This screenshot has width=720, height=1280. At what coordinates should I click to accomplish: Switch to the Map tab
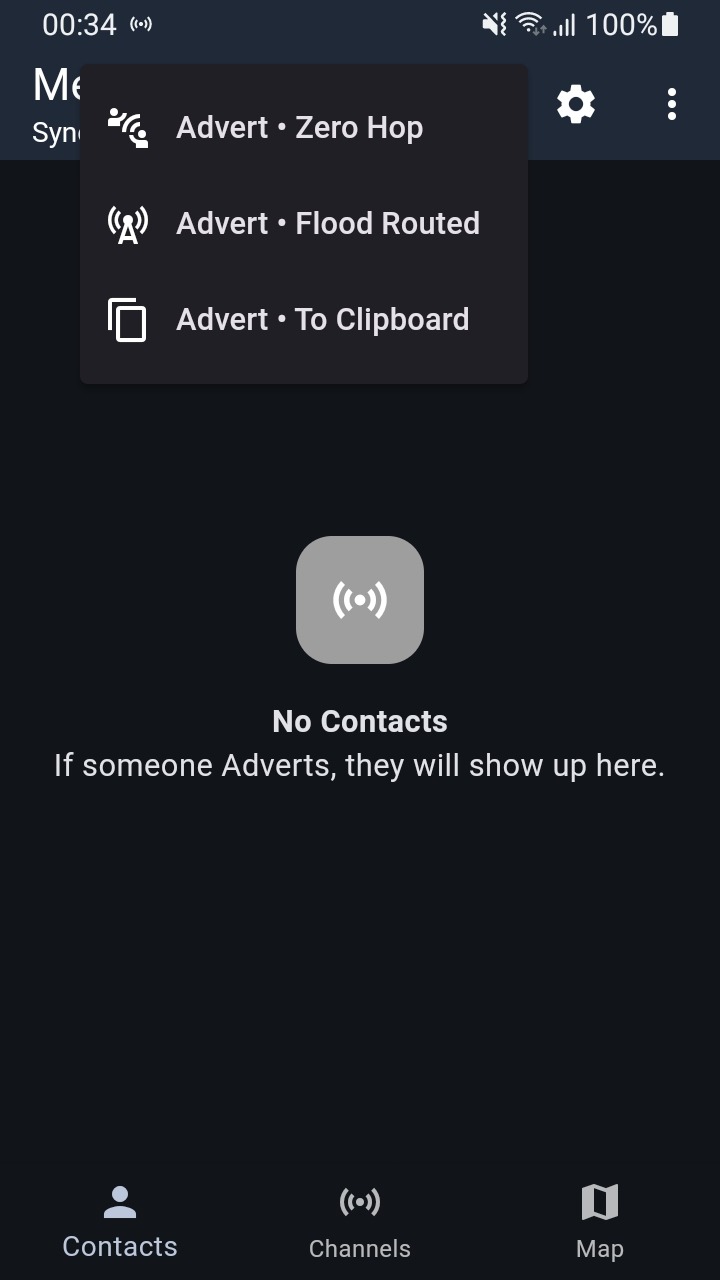point(600,1222)
